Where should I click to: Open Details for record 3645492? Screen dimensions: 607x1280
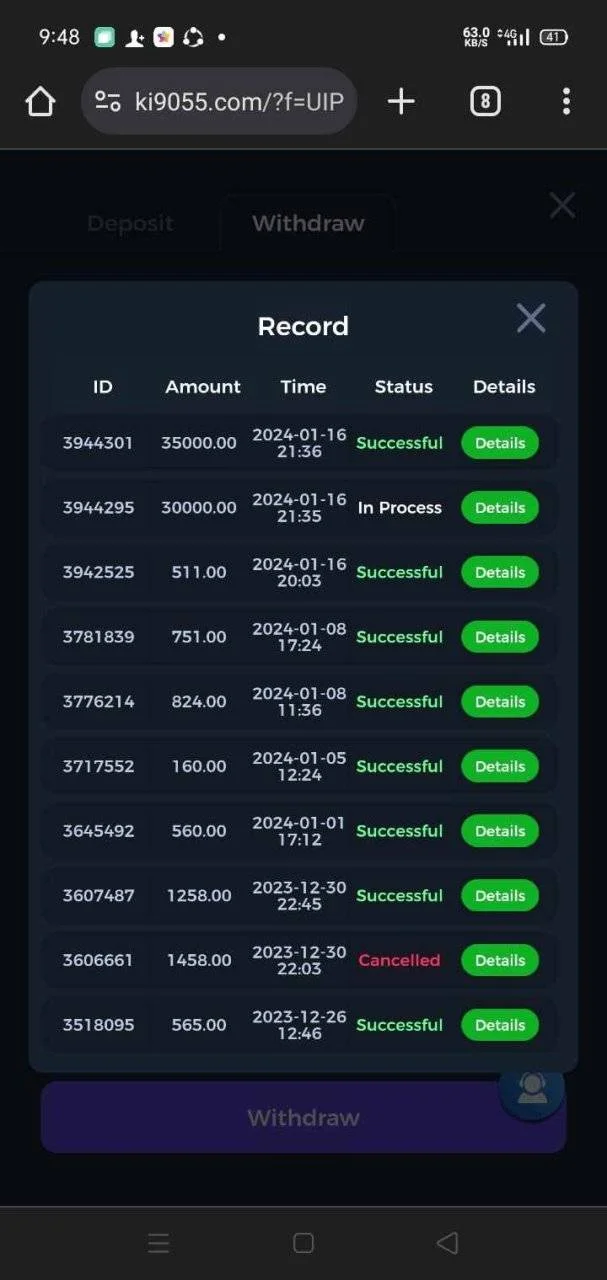[x=500, y=831]
